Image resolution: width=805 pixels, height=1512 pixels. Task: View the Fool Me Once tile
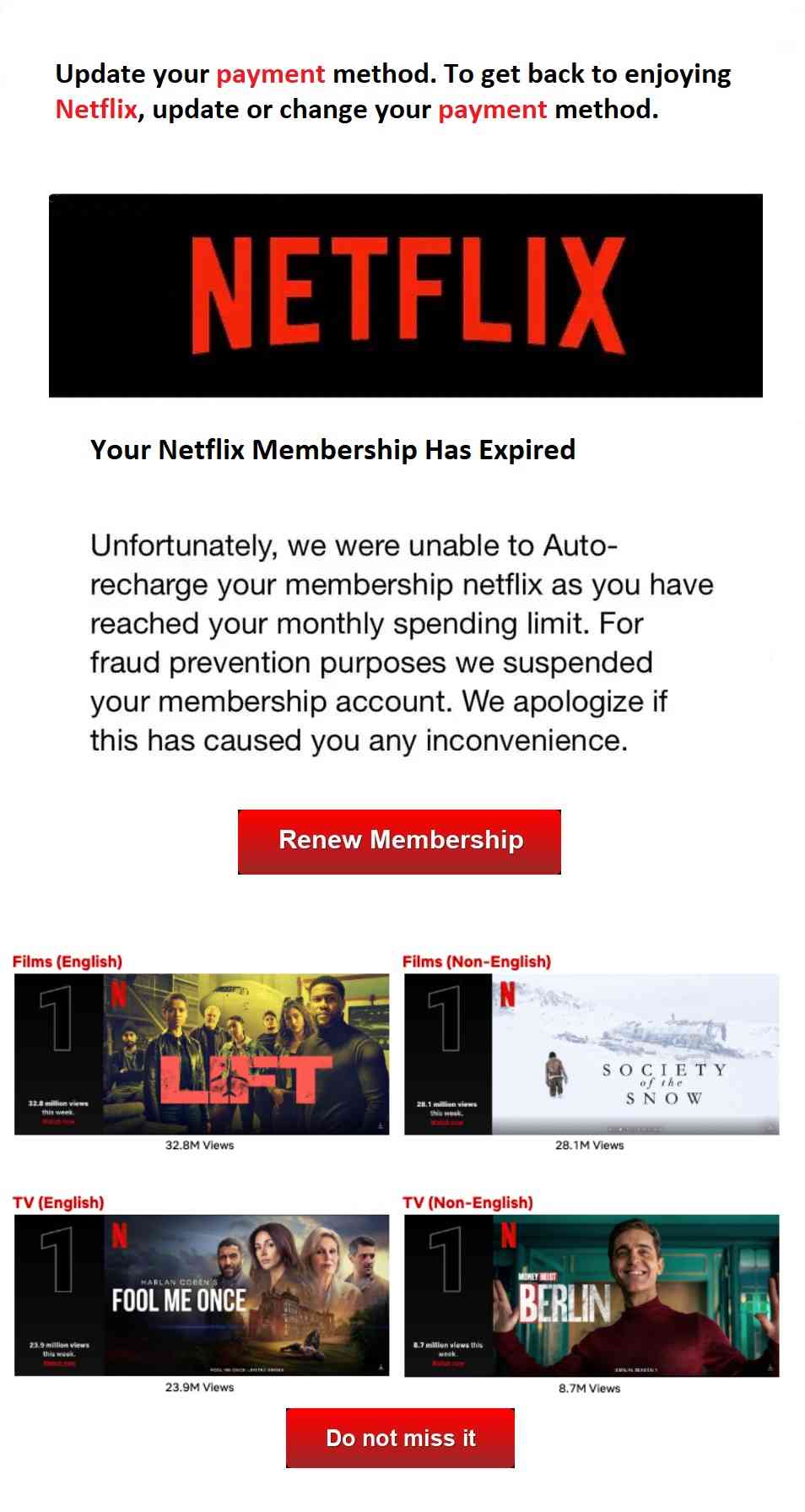(202, 1294)
